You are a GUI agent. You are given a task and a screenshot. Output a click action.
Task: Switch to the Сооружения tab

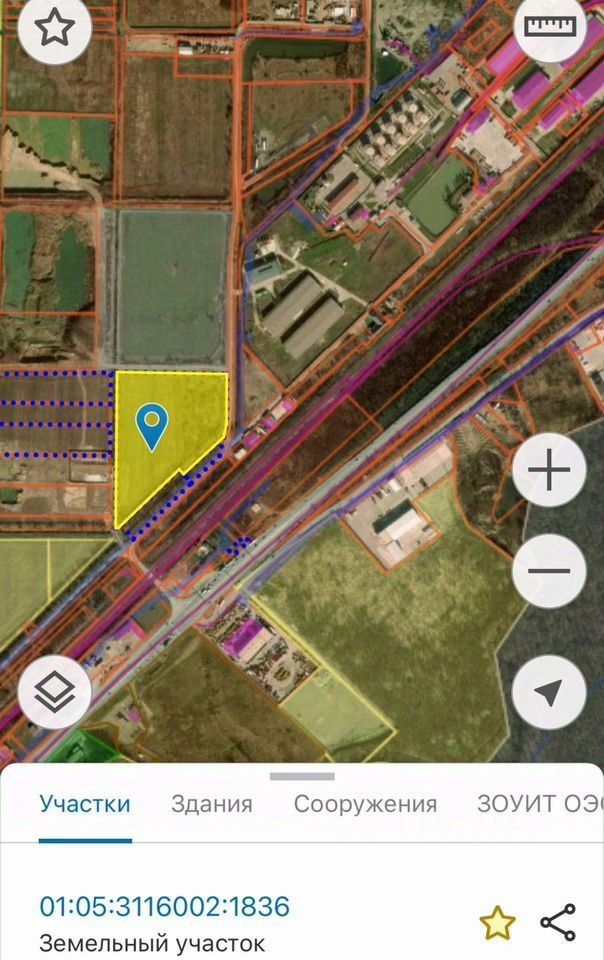365,804
